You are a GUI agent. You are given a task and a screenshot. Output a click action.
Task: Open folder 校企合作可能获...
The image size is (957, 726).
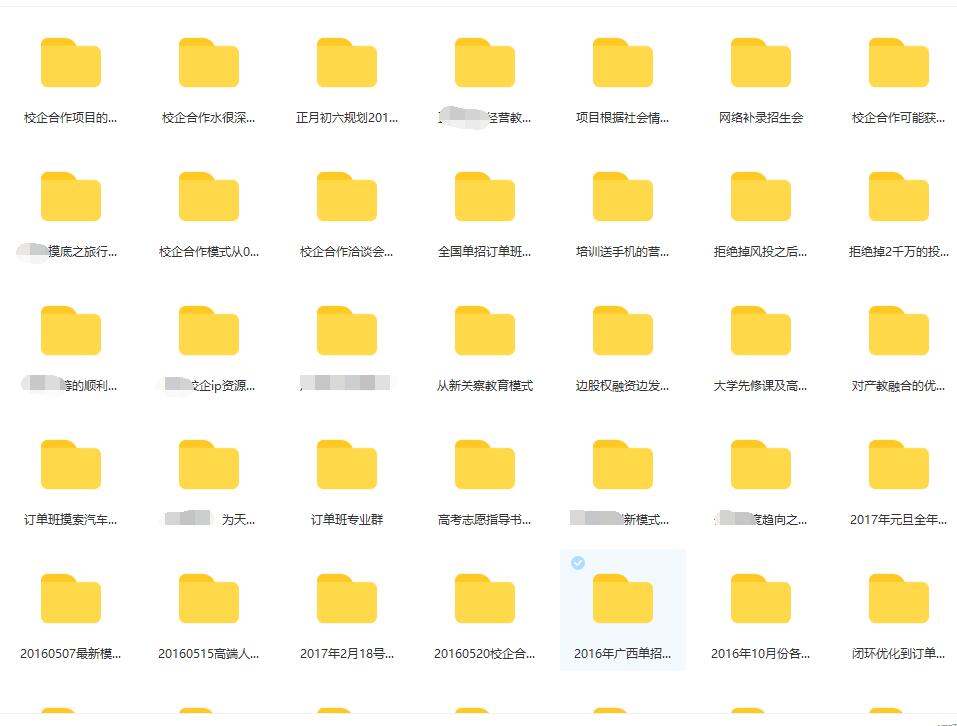point(898,64)
